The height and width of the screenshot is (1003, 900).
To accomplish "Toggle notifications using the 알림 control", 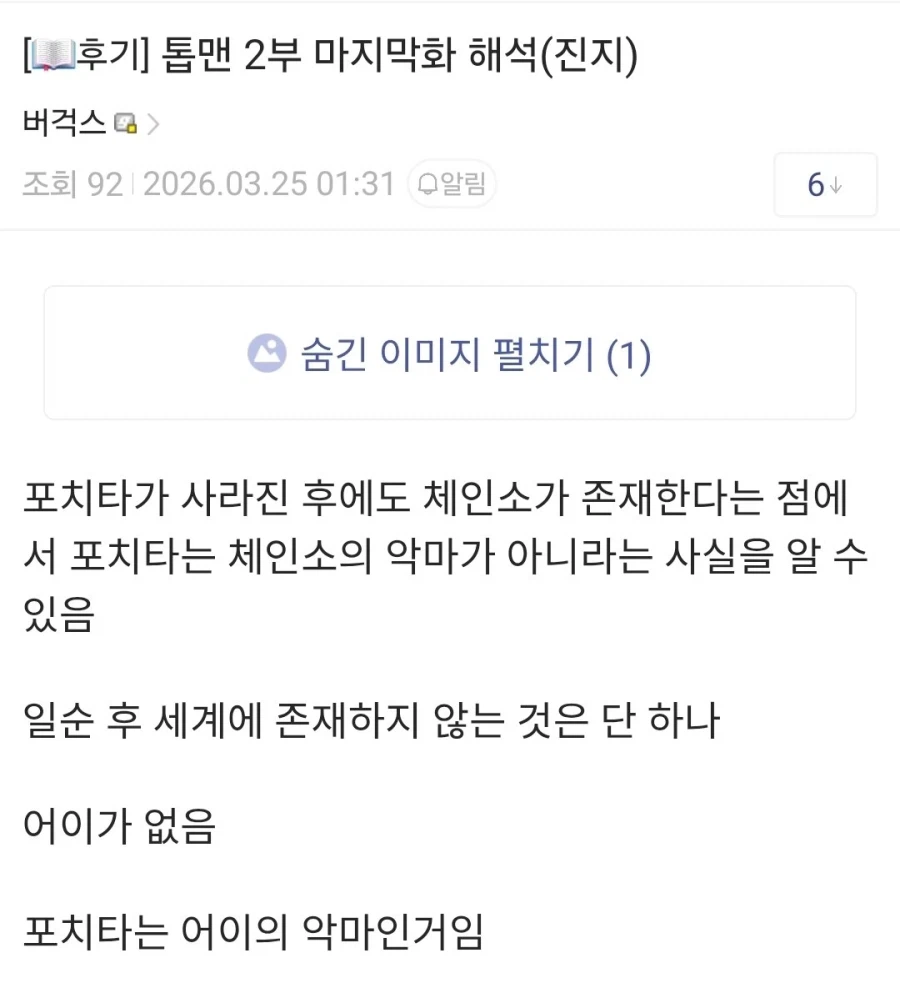I will pyautogui.click(x=450, y=184).
